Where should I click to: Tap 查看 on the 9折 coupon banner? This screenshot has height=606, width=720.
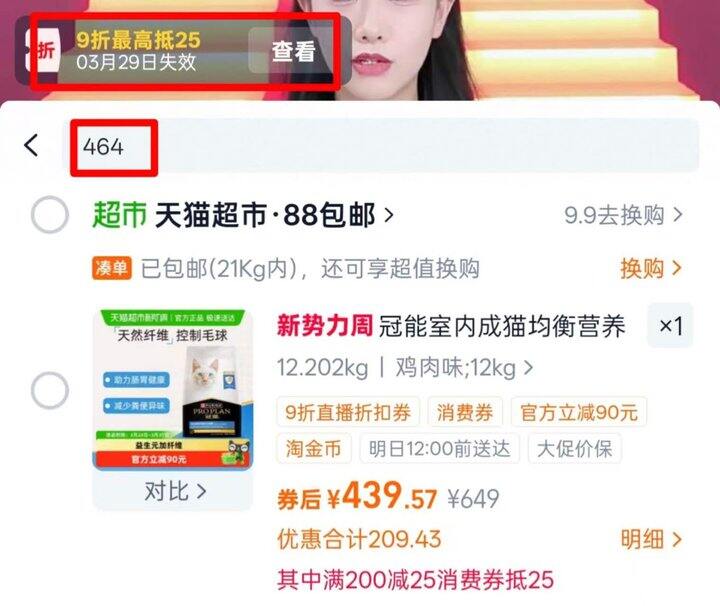[293, 50]
